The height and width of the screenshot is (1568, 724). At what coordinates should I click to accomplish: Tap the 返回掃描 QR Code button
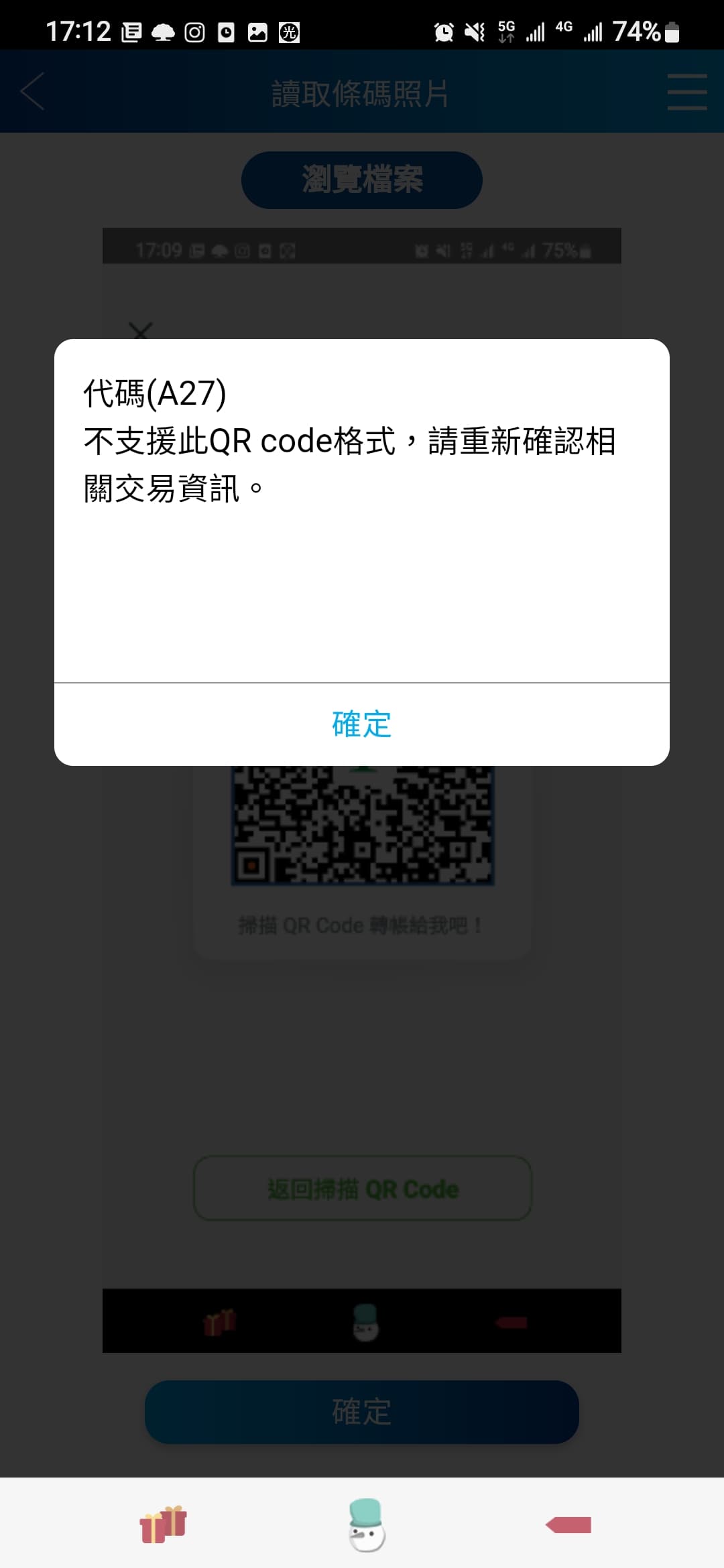point(361,1189)
